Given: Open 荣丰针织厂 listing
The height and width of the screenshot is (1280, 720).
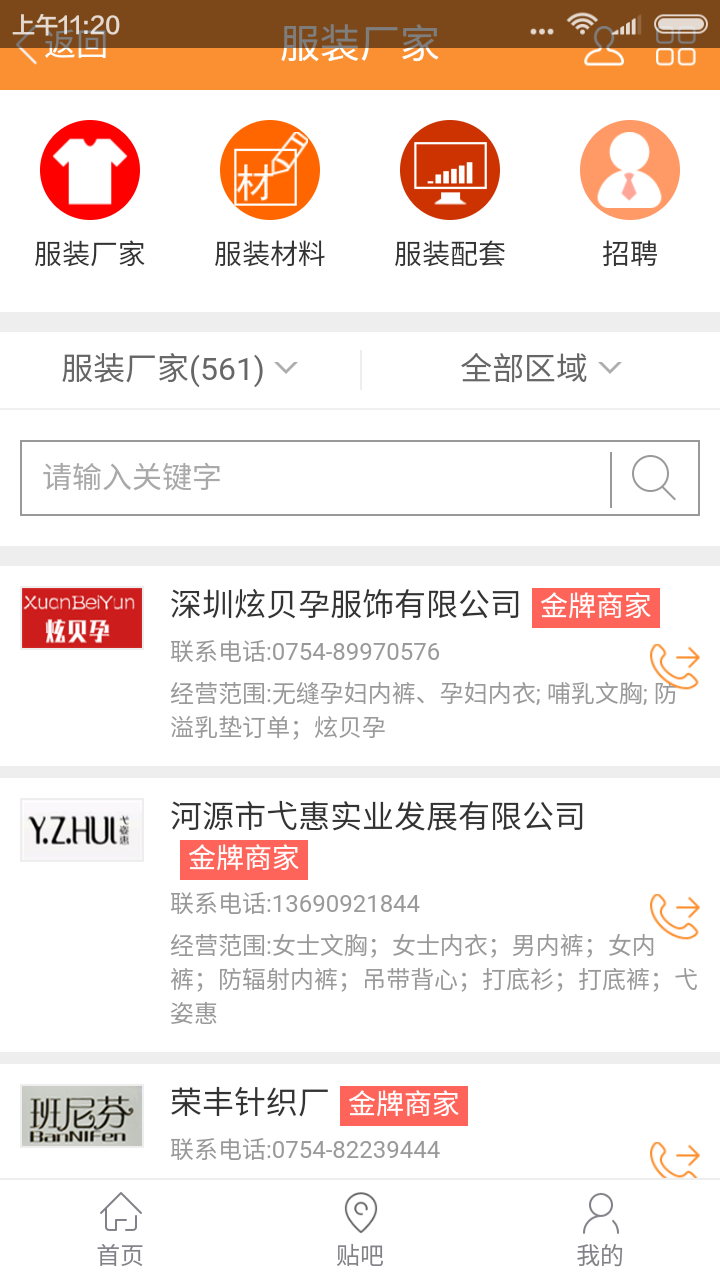Looking at the screenshot, I should (x=250, y=1103).
